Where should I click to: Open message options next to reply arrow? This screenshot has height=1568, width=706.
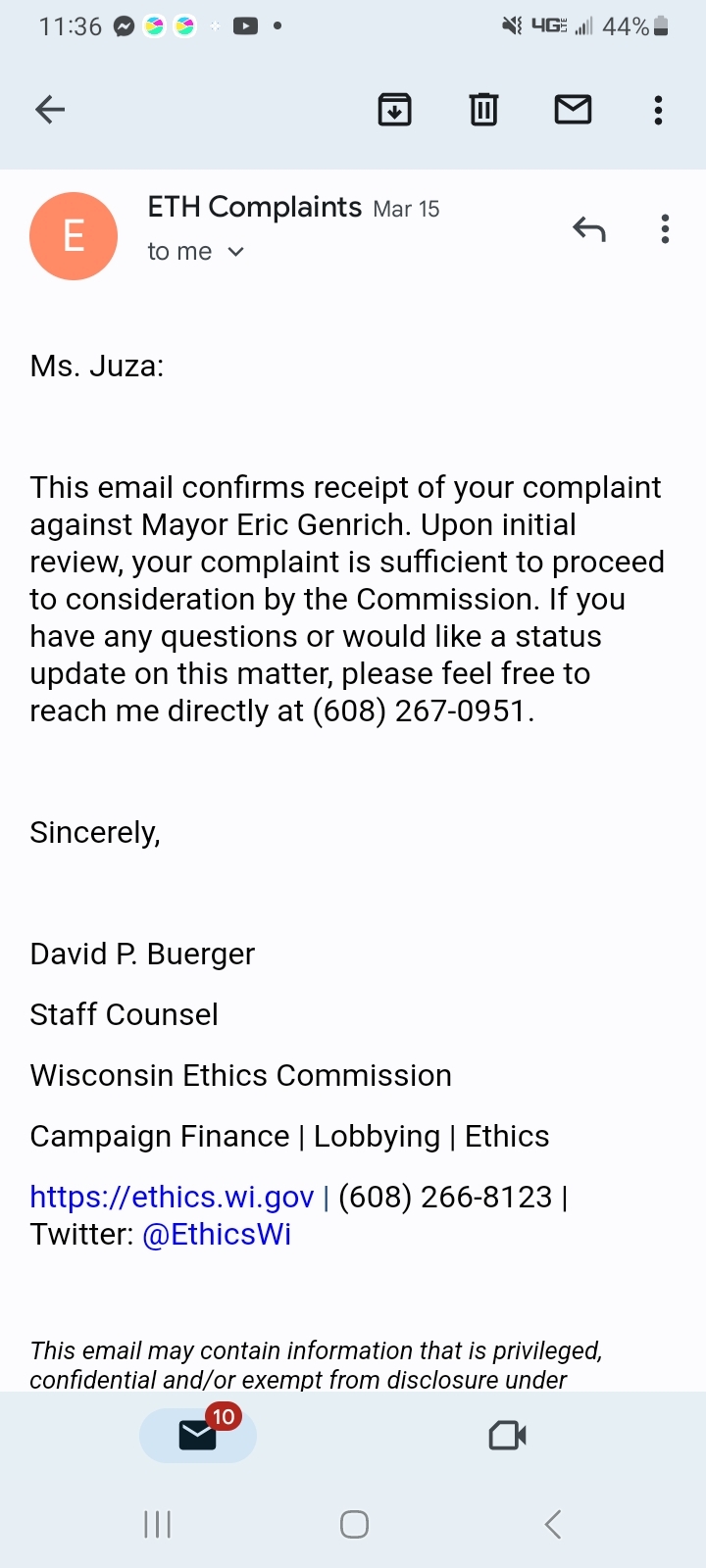click(665, 229)
